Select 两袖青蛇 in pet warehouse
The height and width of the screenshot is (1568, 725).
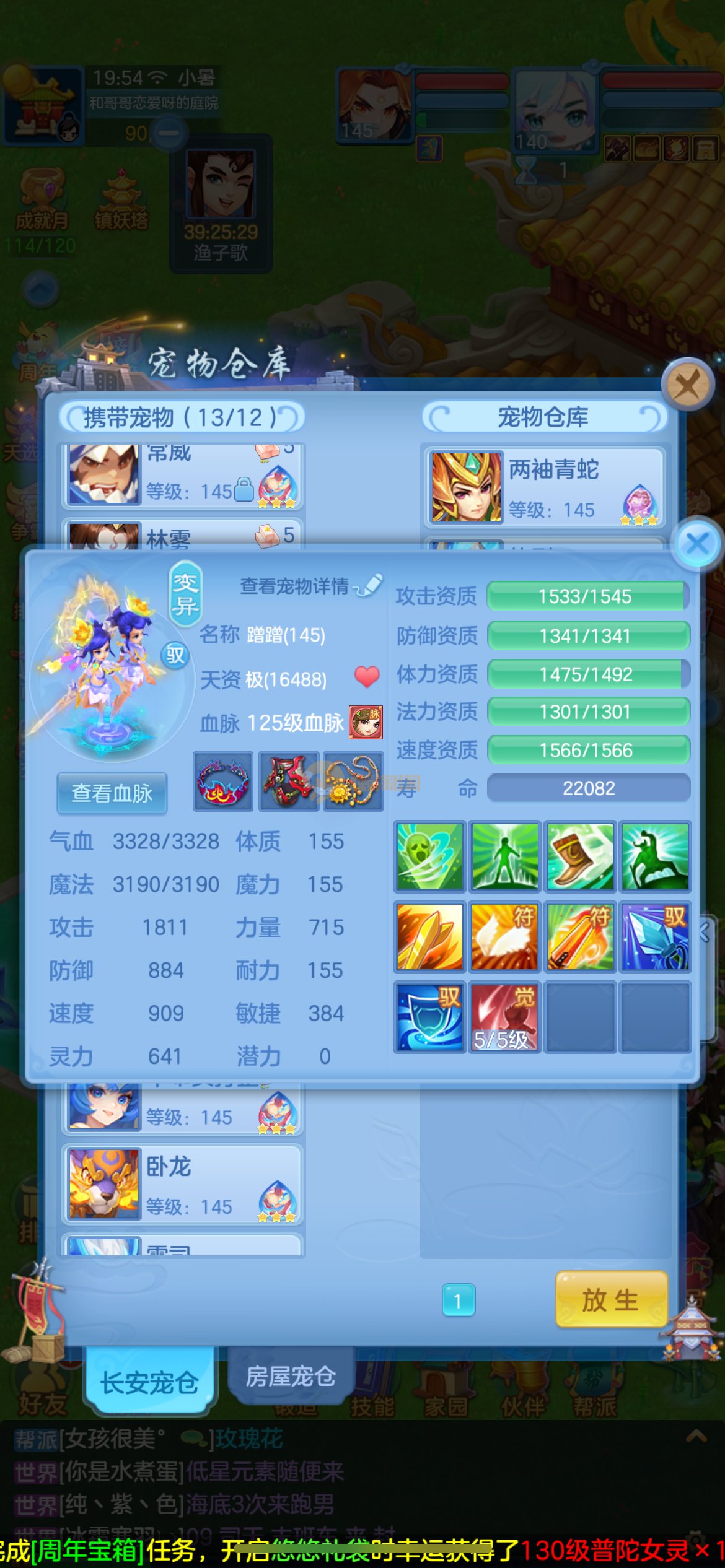coord(545,487)
